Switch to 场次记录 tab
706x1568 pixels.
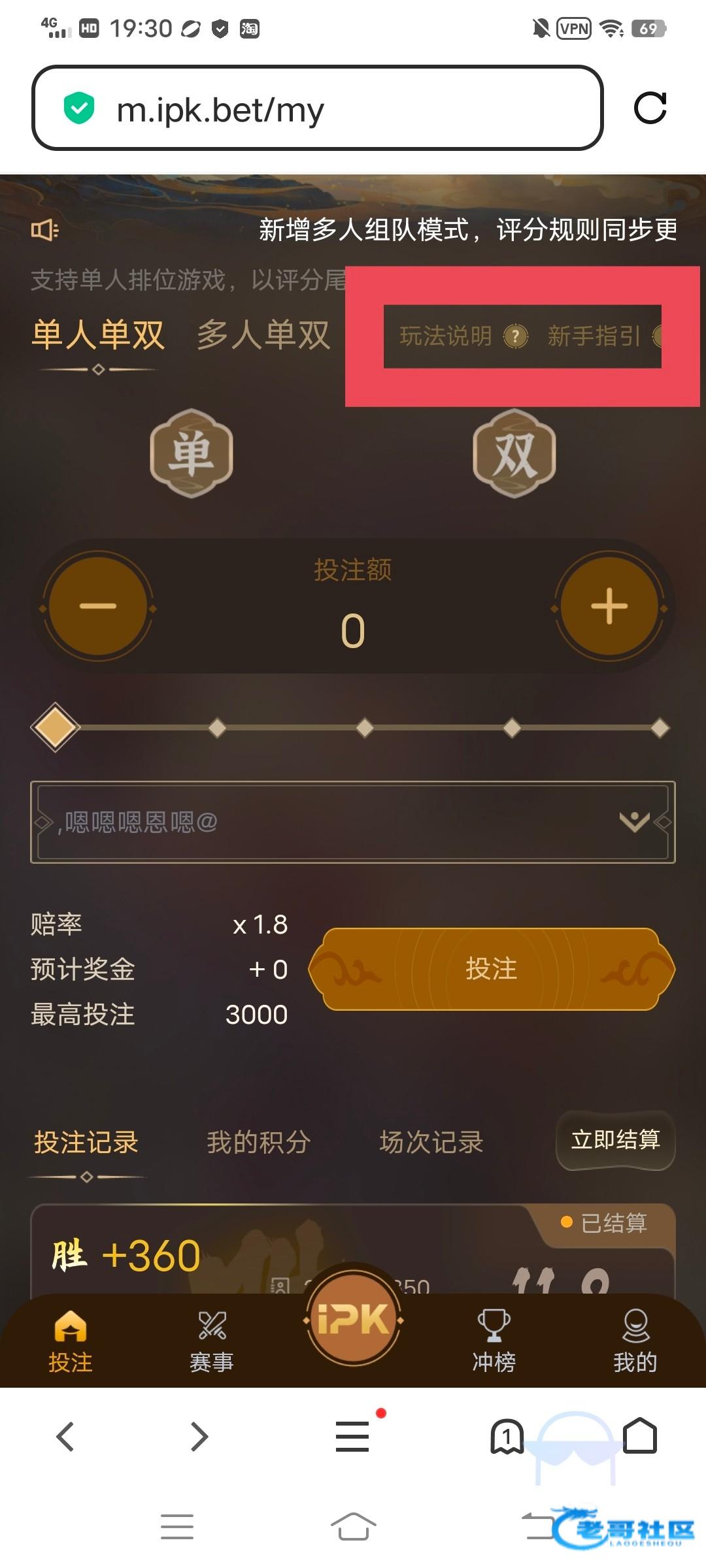pos(431,1142)
